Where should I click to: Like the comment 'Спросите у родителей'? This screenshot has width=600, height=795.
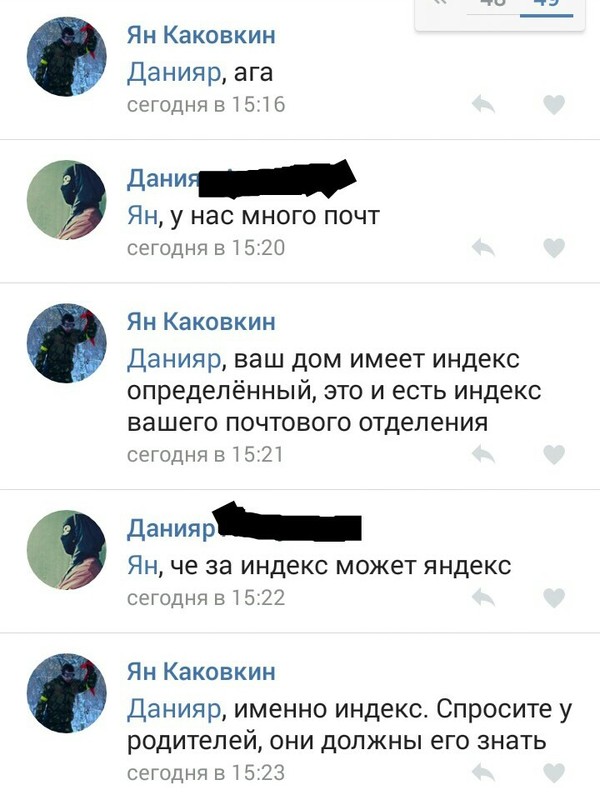point(554,773)
